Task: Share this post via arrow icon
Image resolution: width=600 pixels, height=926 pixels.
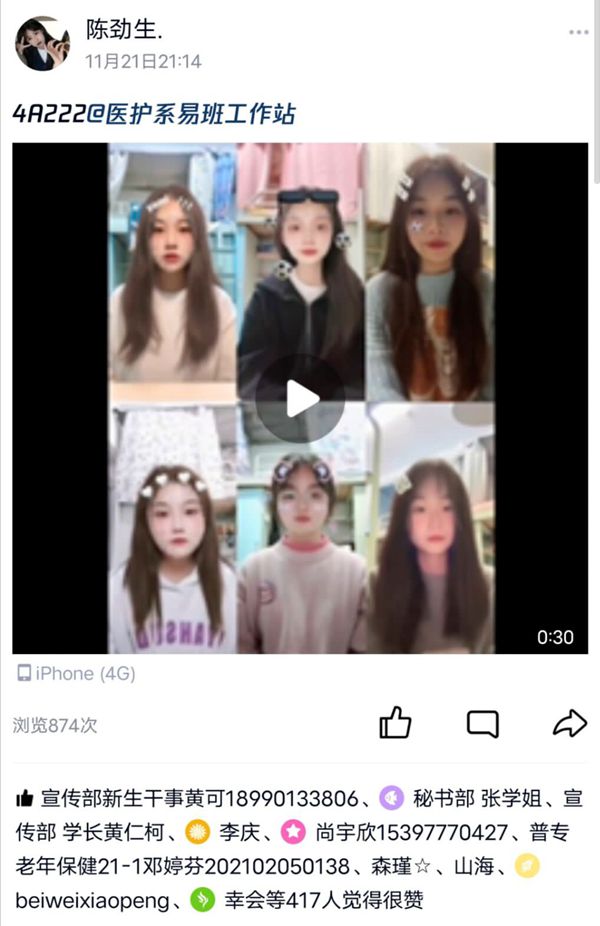Action: (568, 723)
